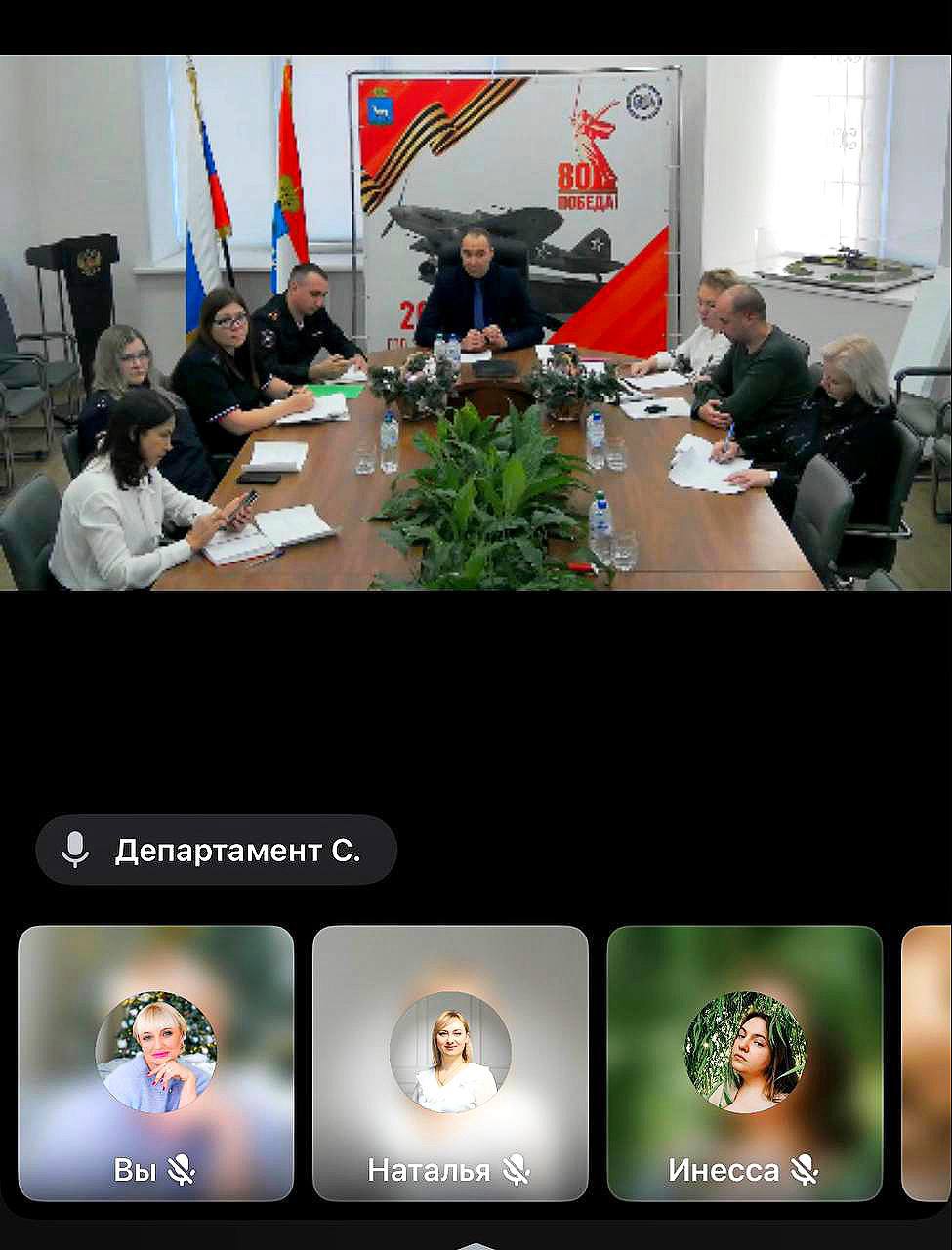Click the main conference room video feed
This screenshot has width=952, height=1250.
(476, 322)
